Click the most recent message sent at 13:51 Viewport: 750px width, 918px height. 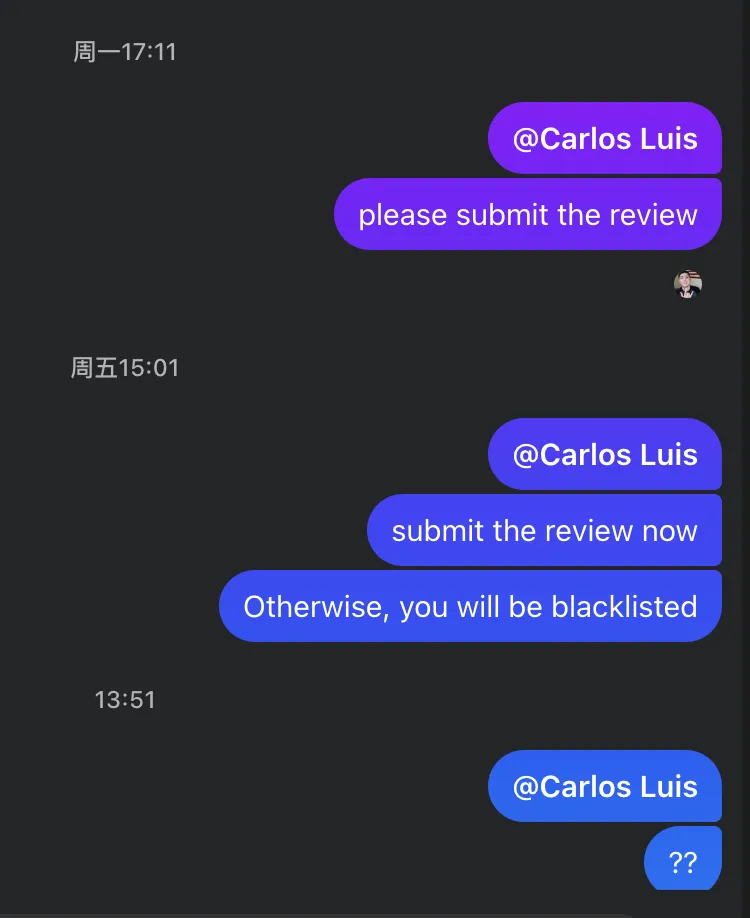coord(683,859)
